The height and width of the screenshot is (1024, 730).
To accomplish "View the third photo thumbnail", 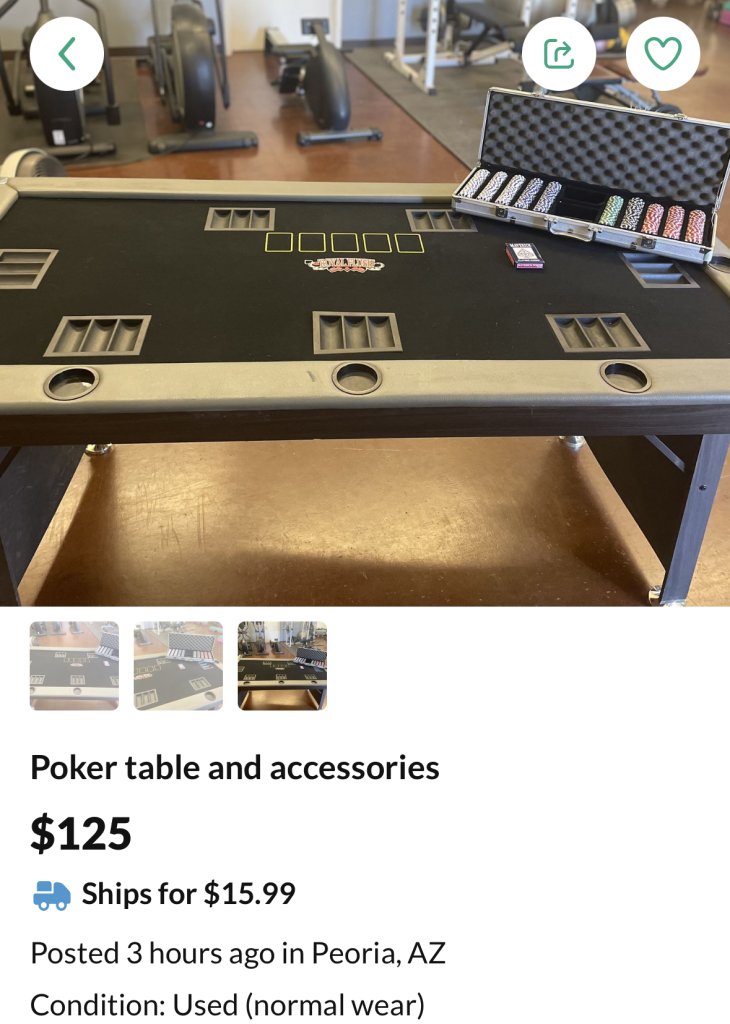I will coord(282,666).
